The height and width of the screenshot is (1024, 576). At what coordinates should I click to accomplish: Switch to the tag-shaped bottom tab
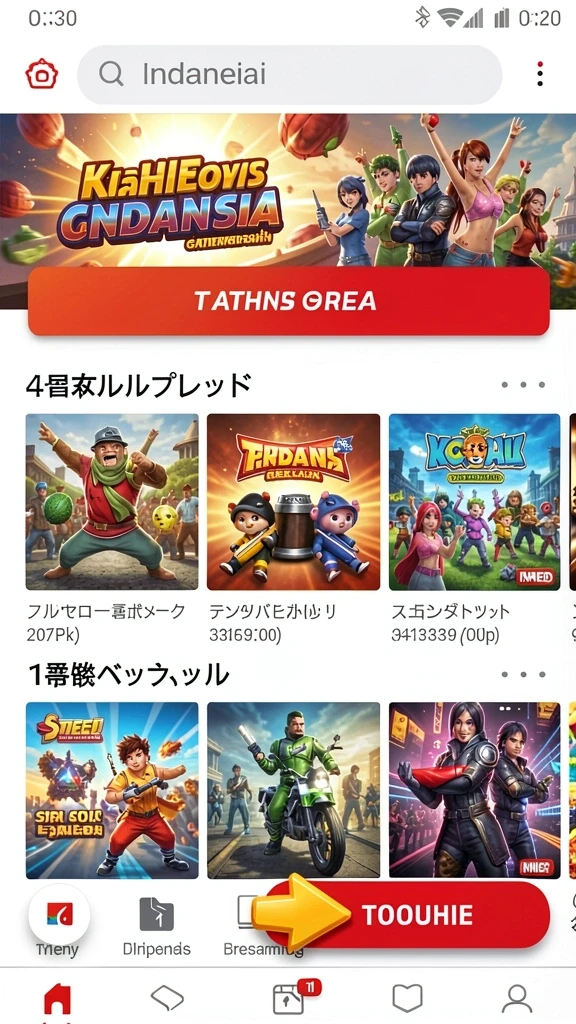click(168, 999)
